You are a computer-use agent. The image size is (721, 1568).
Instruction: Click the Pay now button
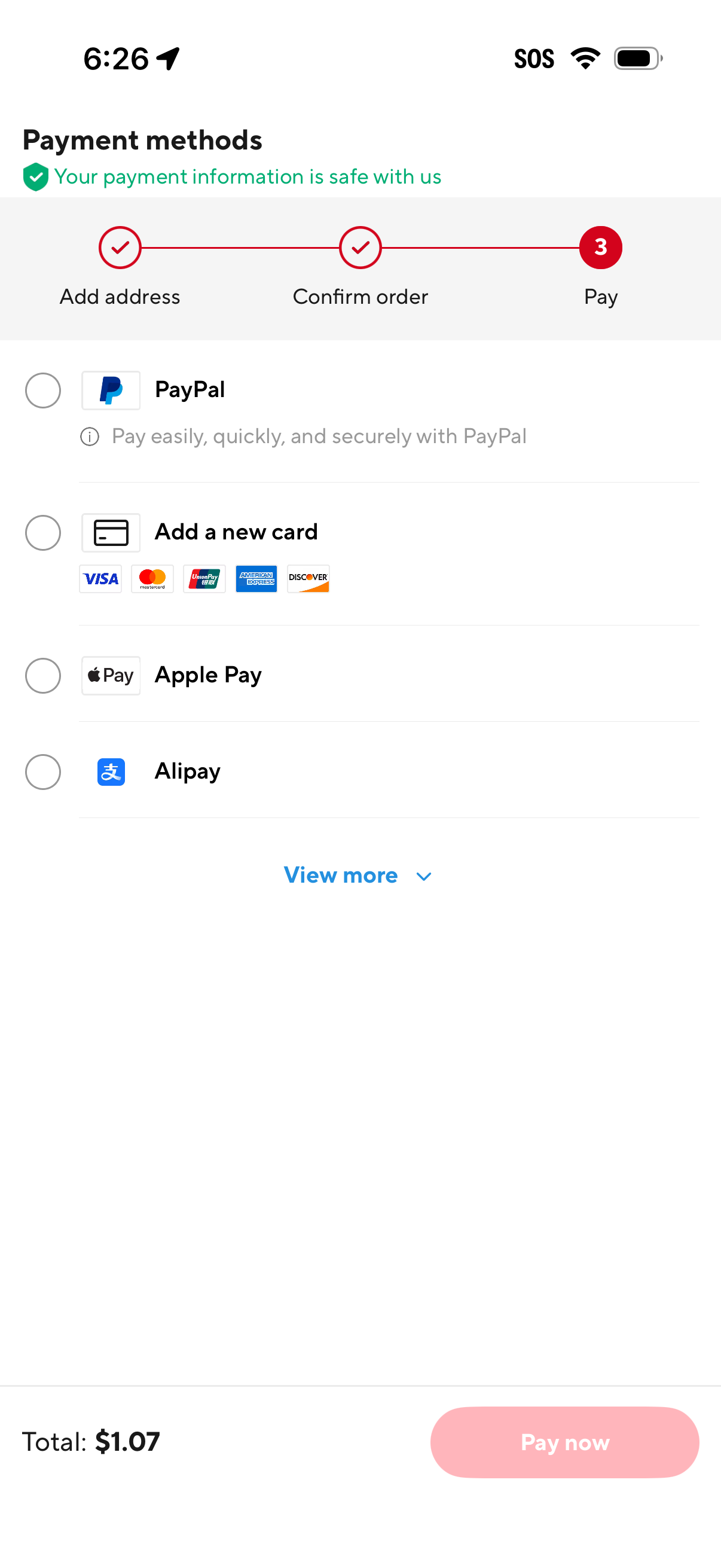click(x=564, y=1442)
